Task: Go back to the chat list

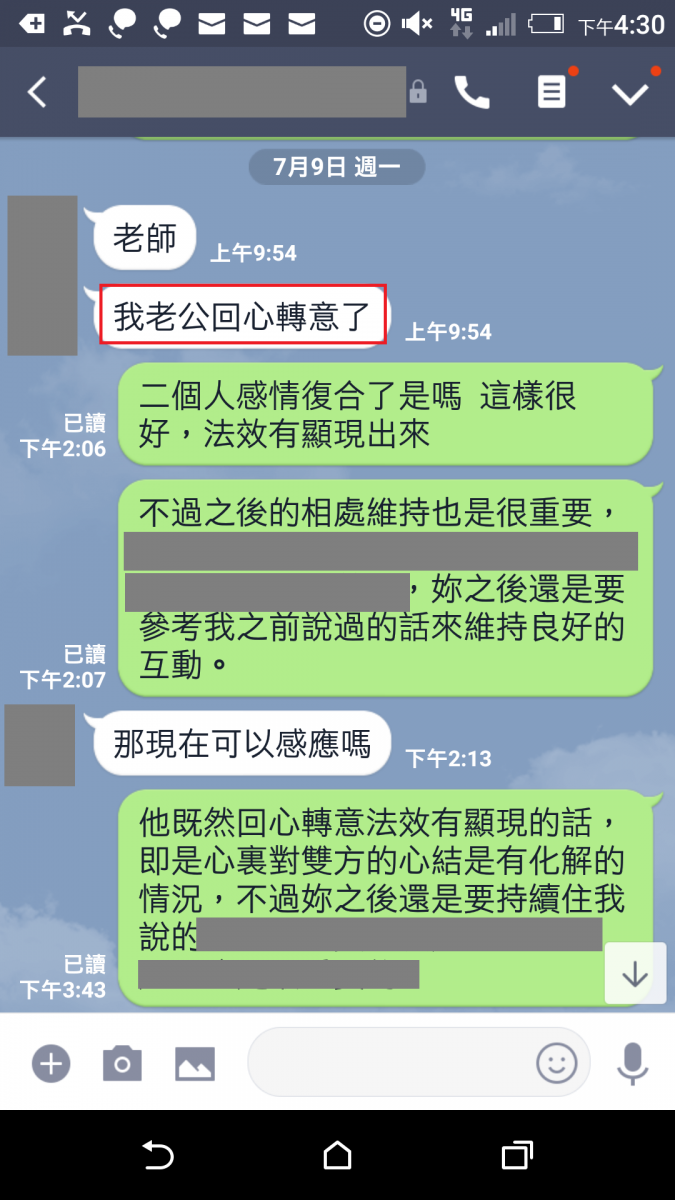Action: point(37,92)
